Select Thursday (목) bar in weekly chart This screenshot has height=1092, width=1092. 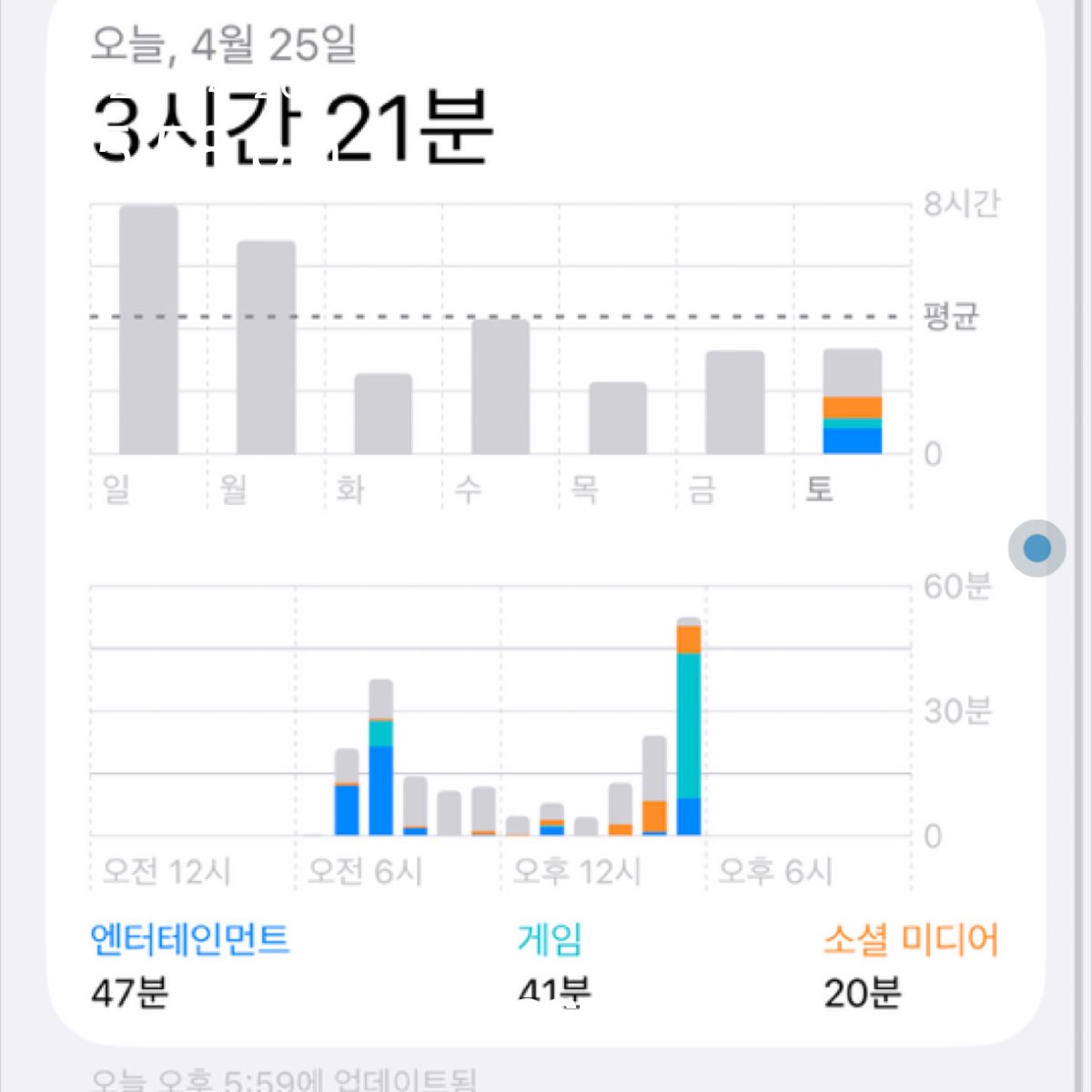pyautogui.click(x=618, y=418)
